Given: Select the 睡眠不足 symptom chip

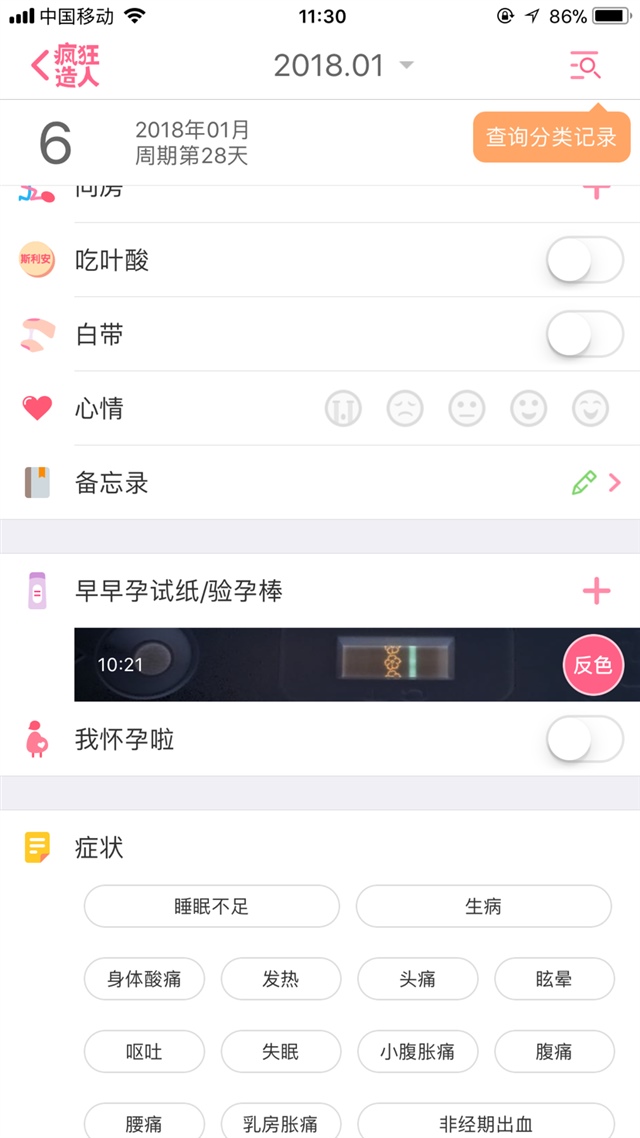Looking at the screenshot, I should [x=211, y=907].
